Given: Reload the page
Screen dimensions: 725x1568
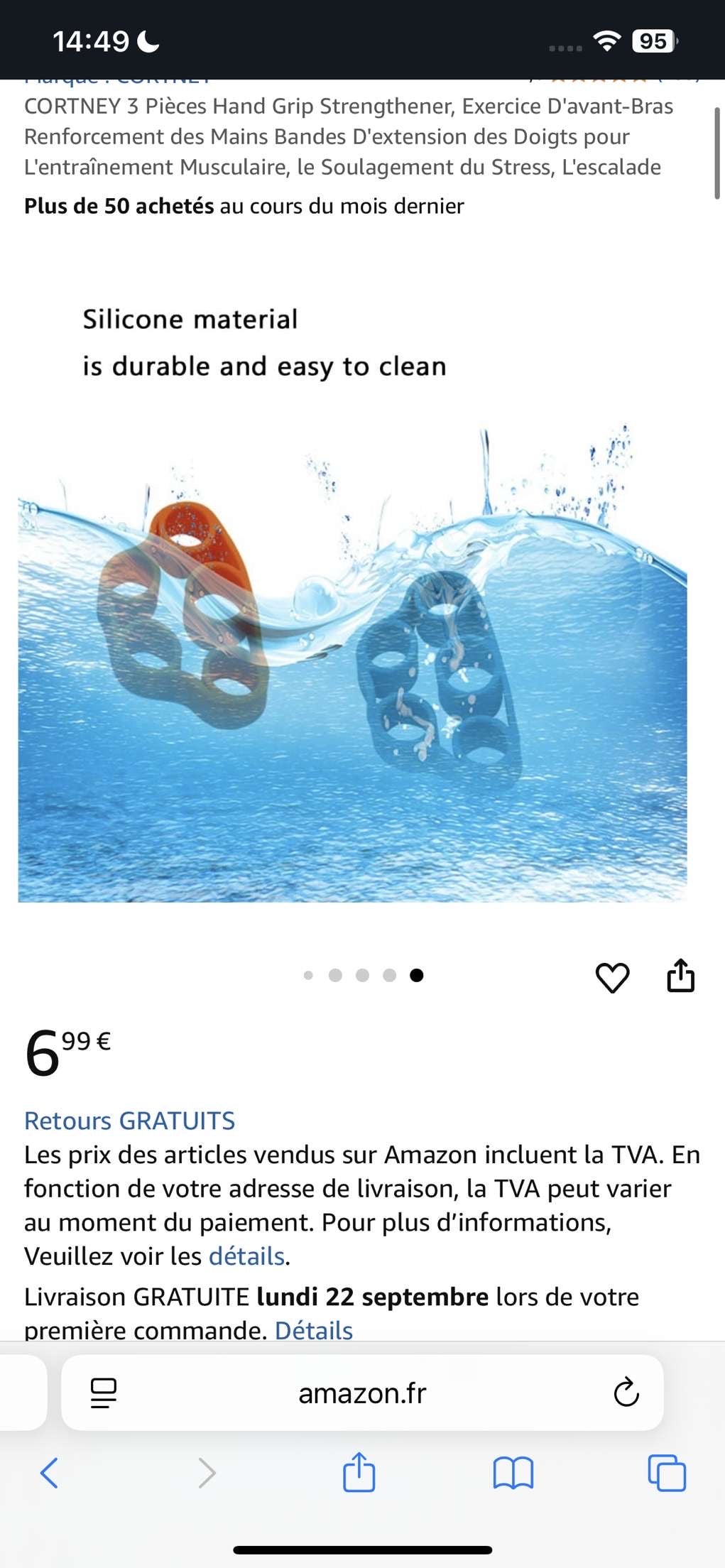Looking at the screenshot, I should (x=626, y=1393).
